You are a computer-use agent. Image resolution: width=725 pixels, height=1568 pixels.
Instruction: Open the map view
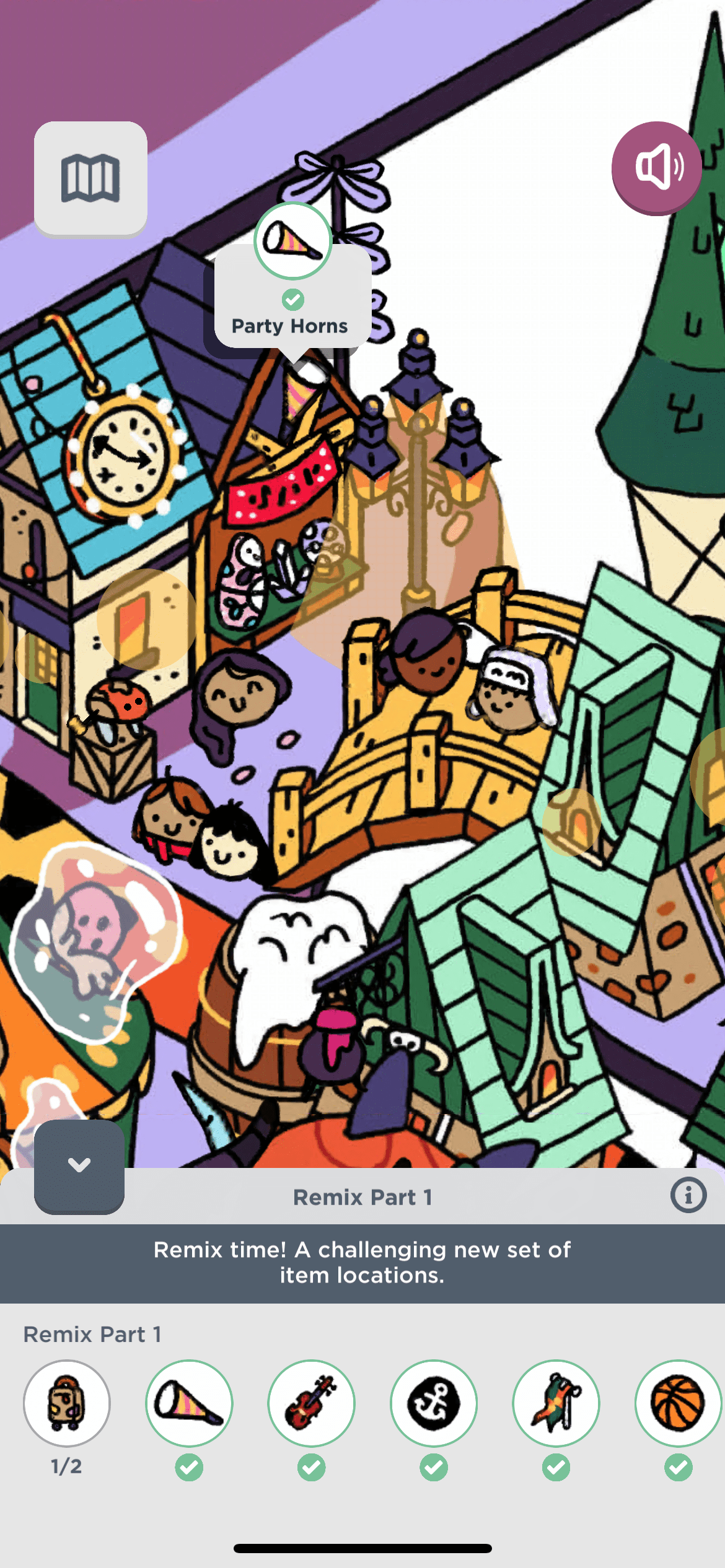click(x=90, y=178)
